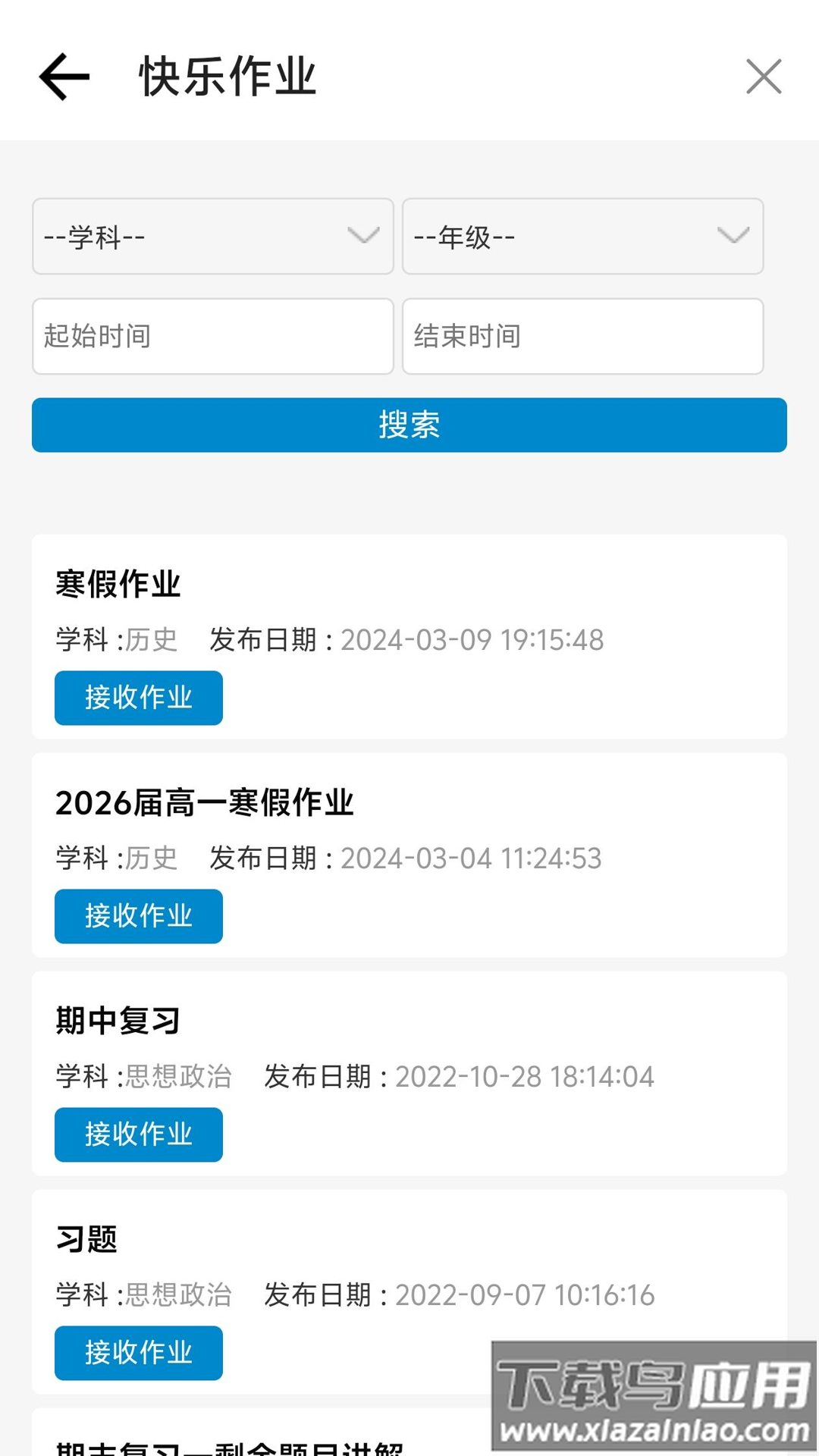Select the 起始时间 start time field
The height and width of the screenshot is (1456, 819).
212,336
